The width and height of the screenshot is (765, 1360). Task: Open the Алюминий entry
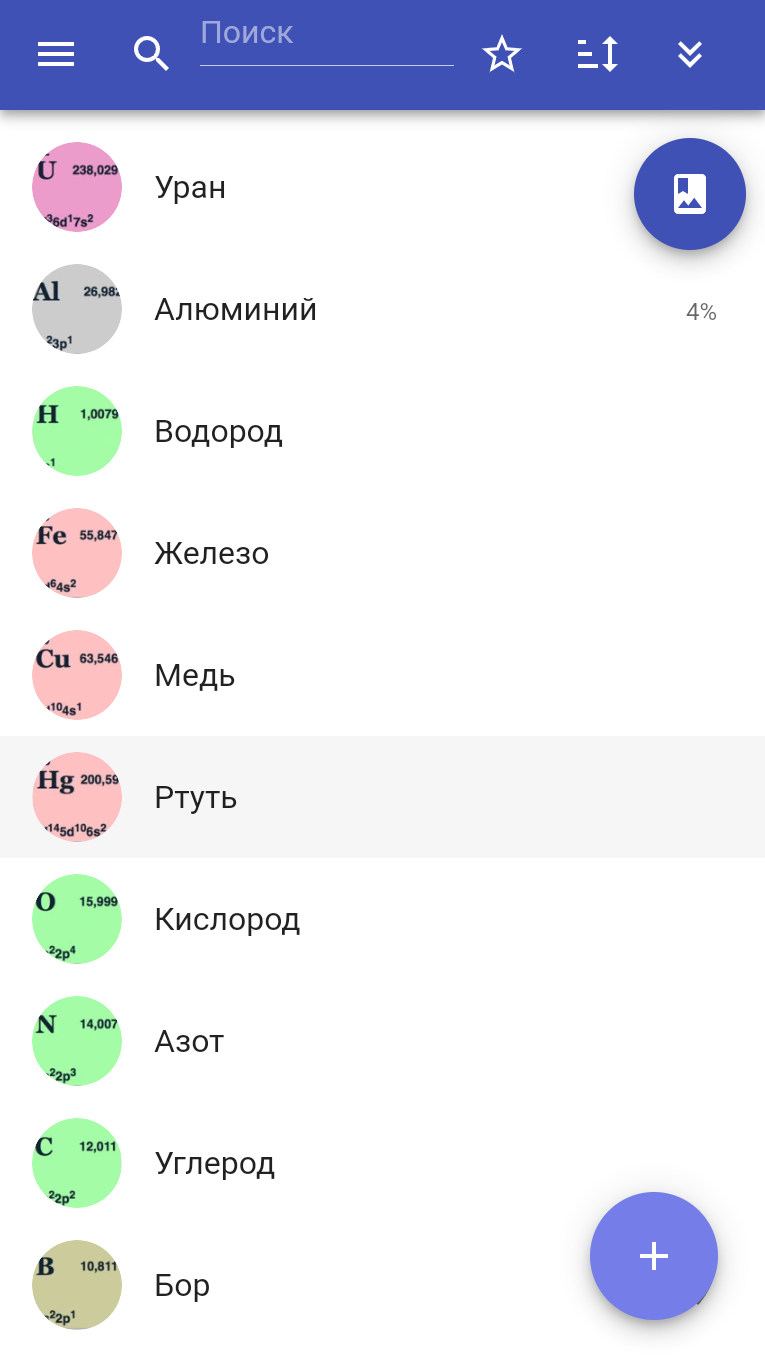[382, 309]
